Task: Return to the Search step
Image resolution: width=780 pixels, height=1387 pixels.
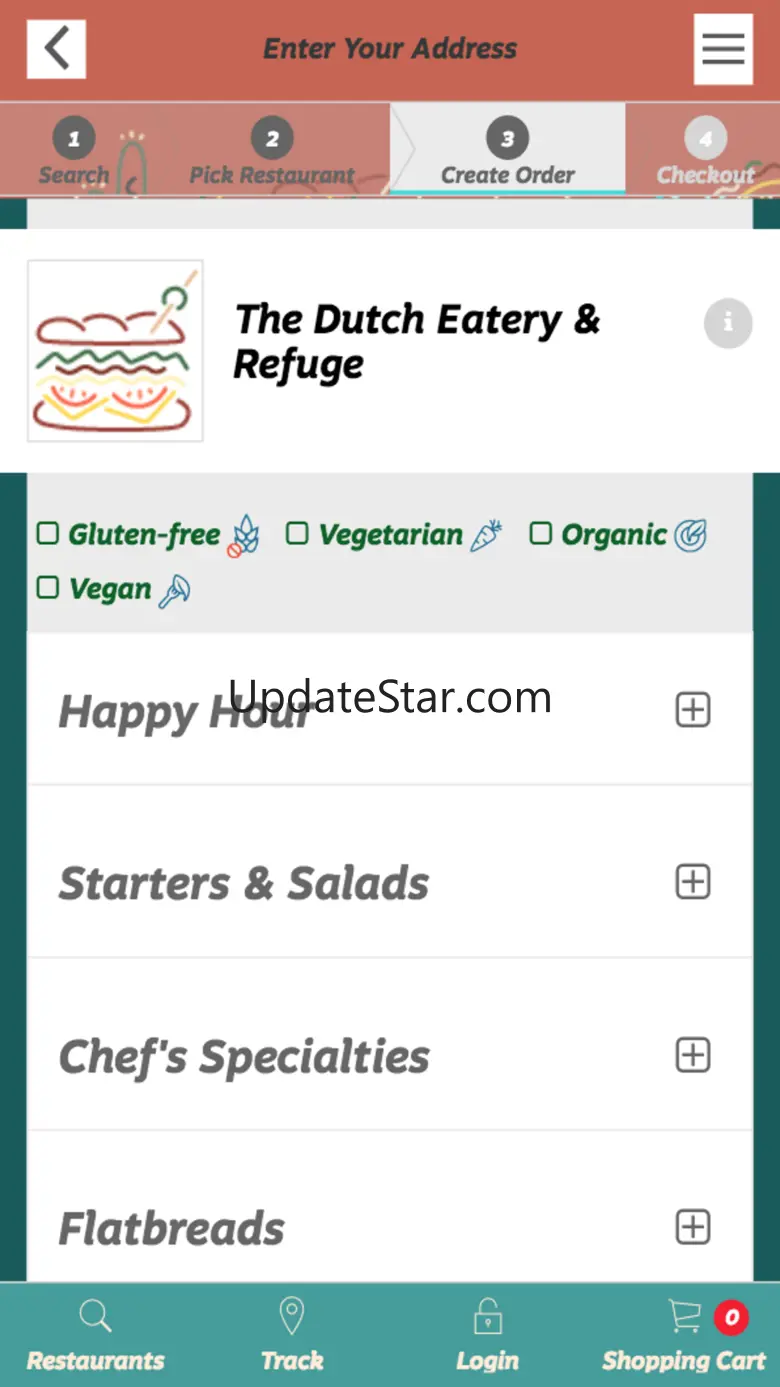Action: [x=74, y=153]
